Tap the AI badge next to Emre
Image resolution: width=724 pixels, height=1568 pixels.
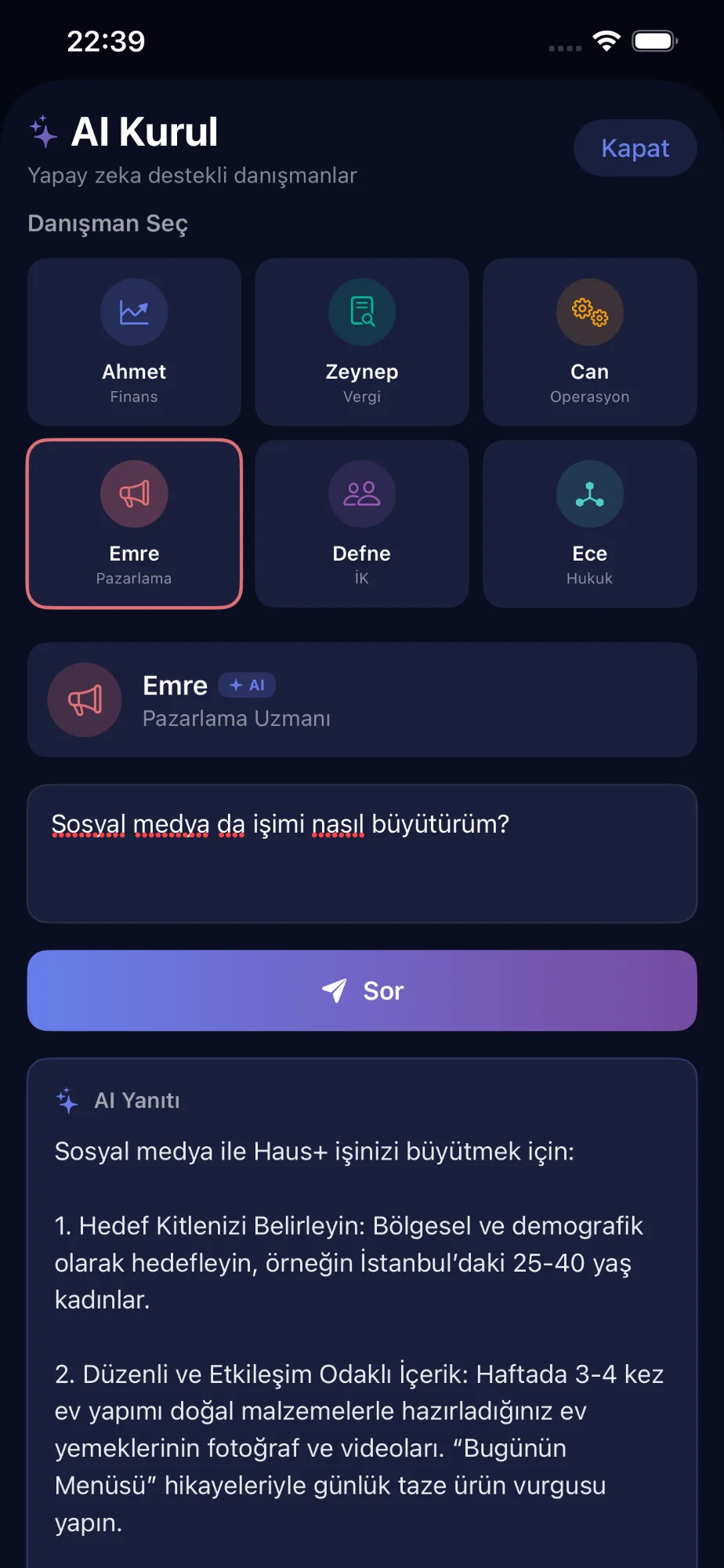(248, 684)
